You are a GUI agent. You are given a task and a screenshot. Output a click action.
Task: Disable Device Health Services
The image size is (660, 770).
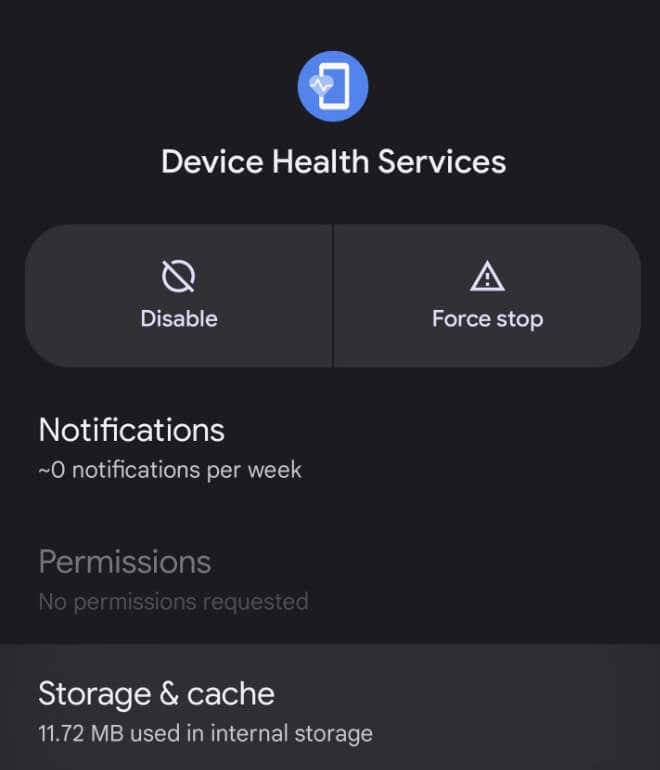[x=179, y=296]
